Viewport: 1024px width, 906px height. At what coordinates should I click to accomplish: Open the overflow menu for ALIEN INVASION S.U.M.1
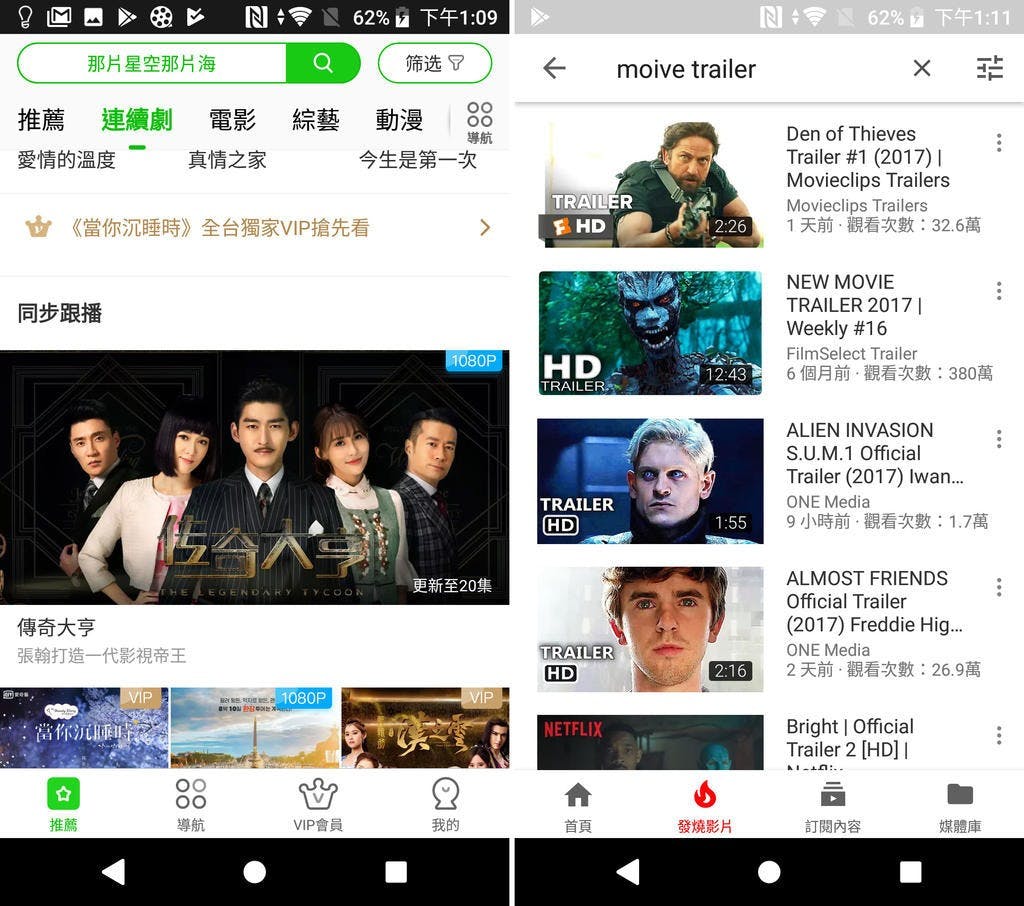click(998, 438)
